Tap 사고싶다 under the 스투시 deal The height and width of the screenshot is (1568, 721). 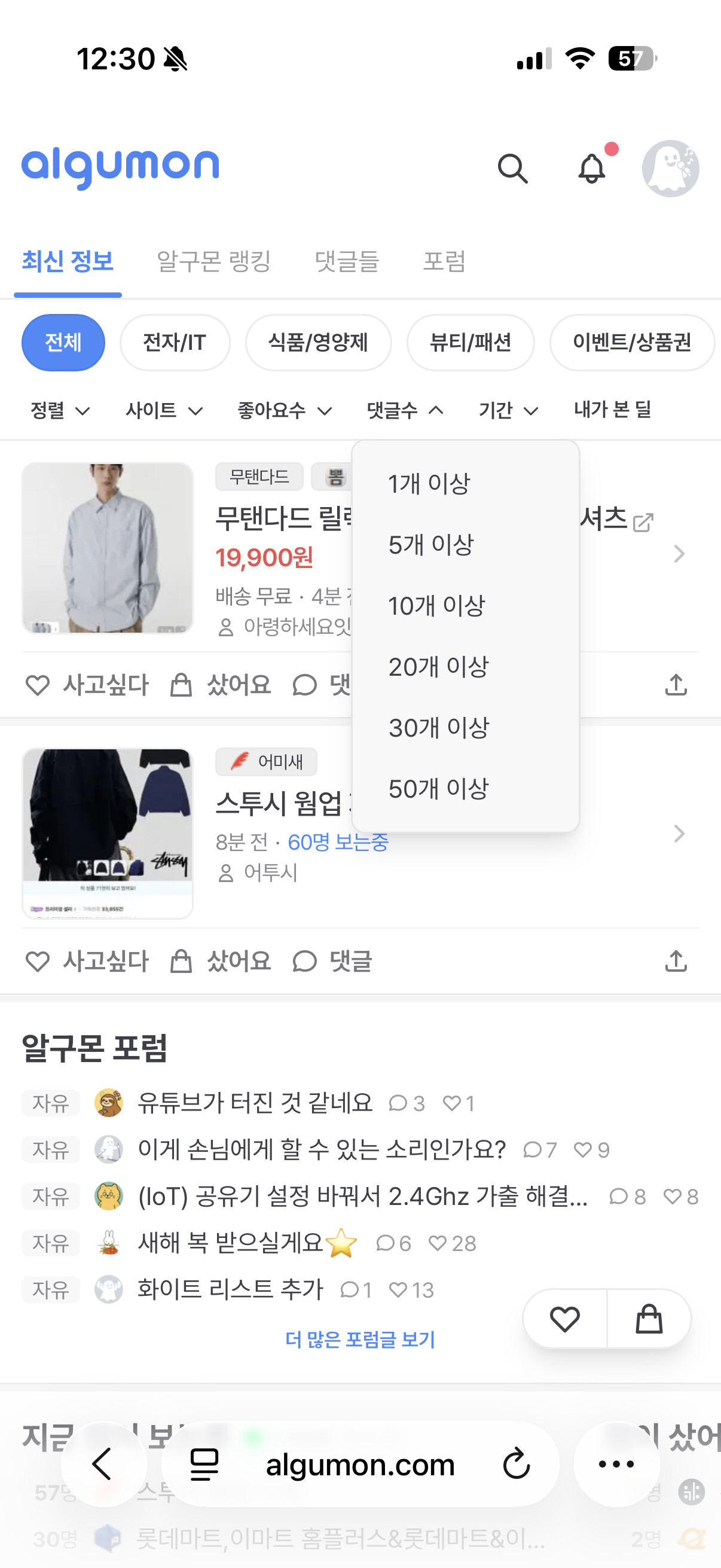tap(87, 962)
